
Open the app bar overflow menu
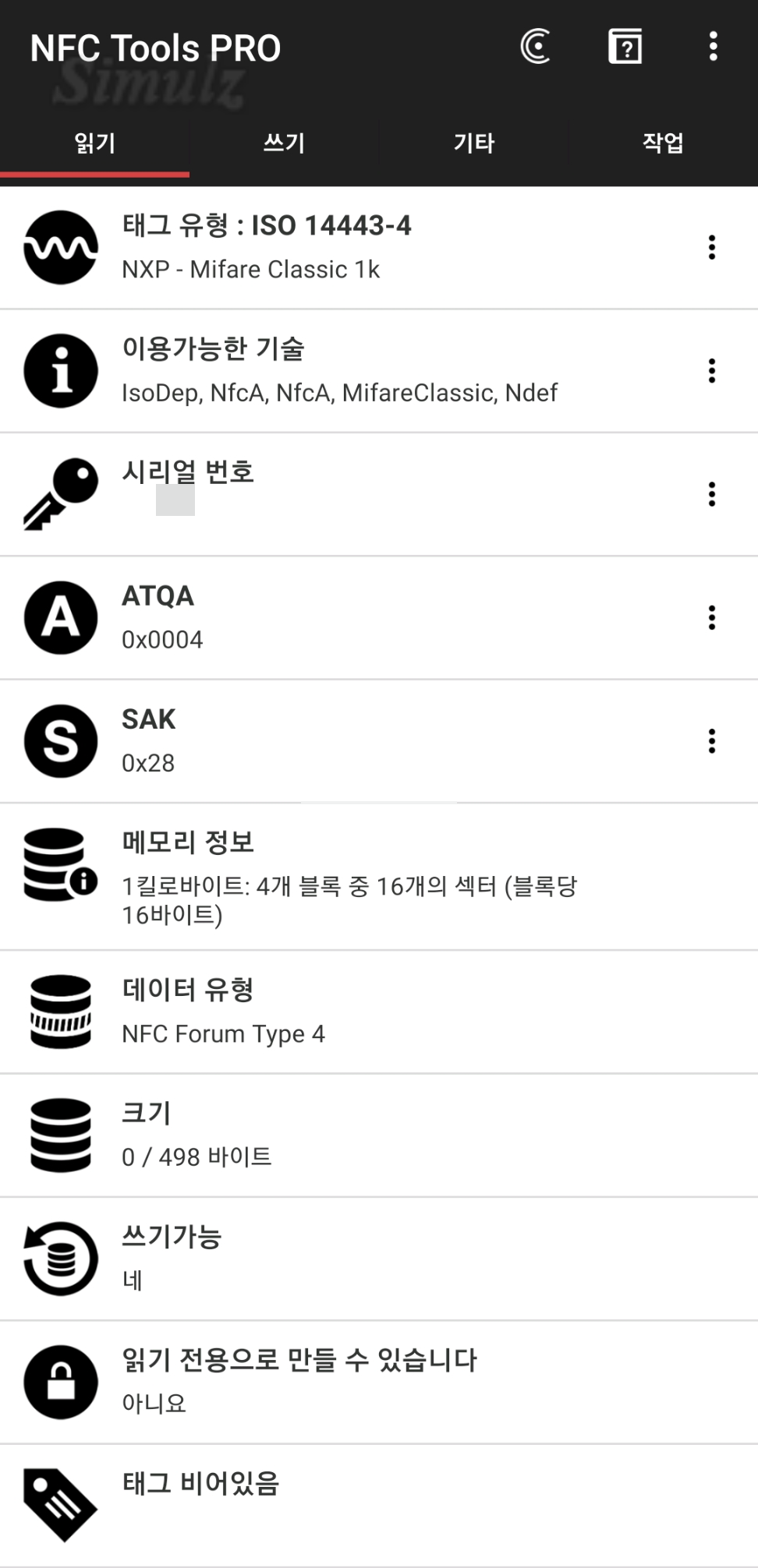713,47
